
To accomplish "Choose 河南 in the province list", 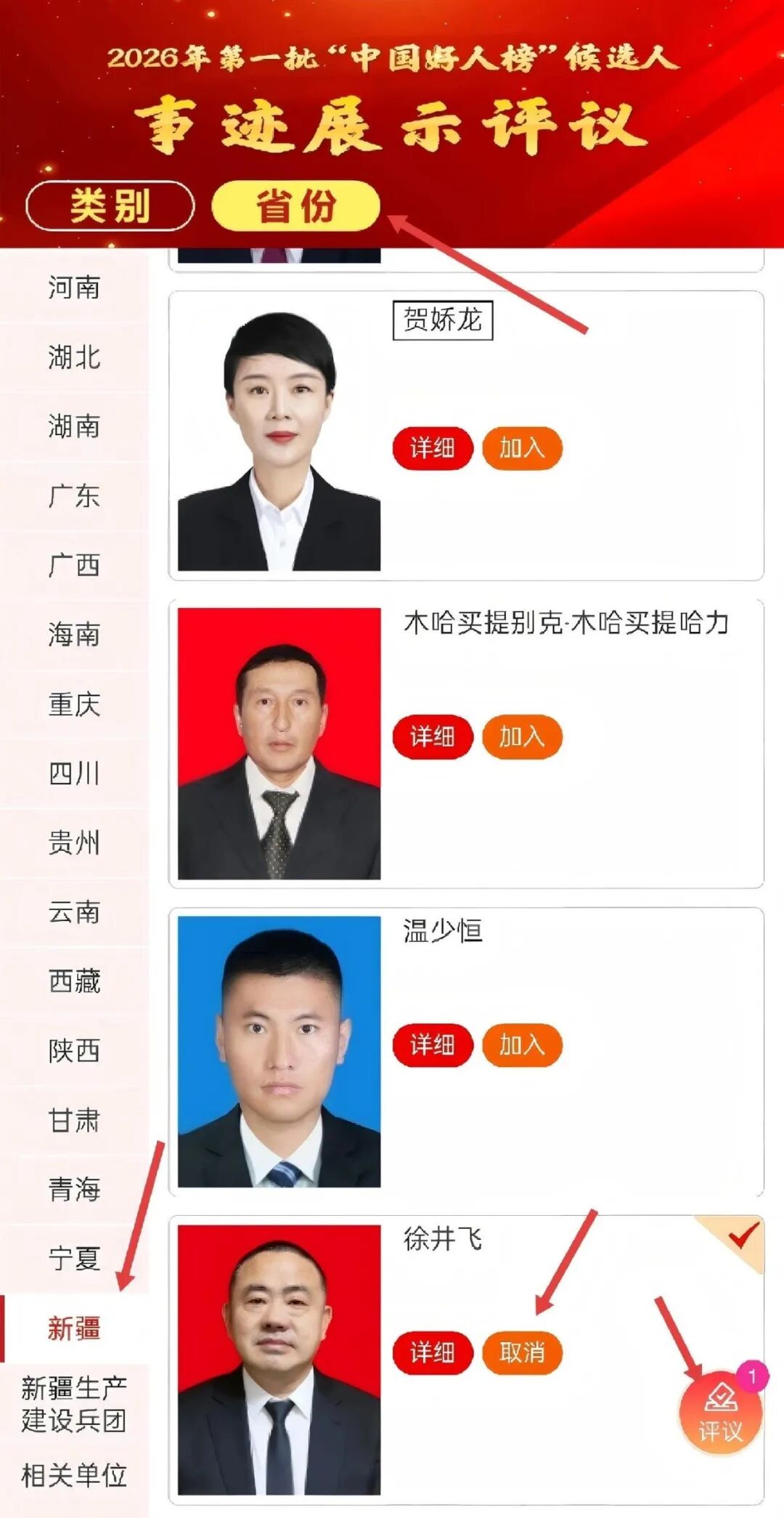I will (74, 288).
